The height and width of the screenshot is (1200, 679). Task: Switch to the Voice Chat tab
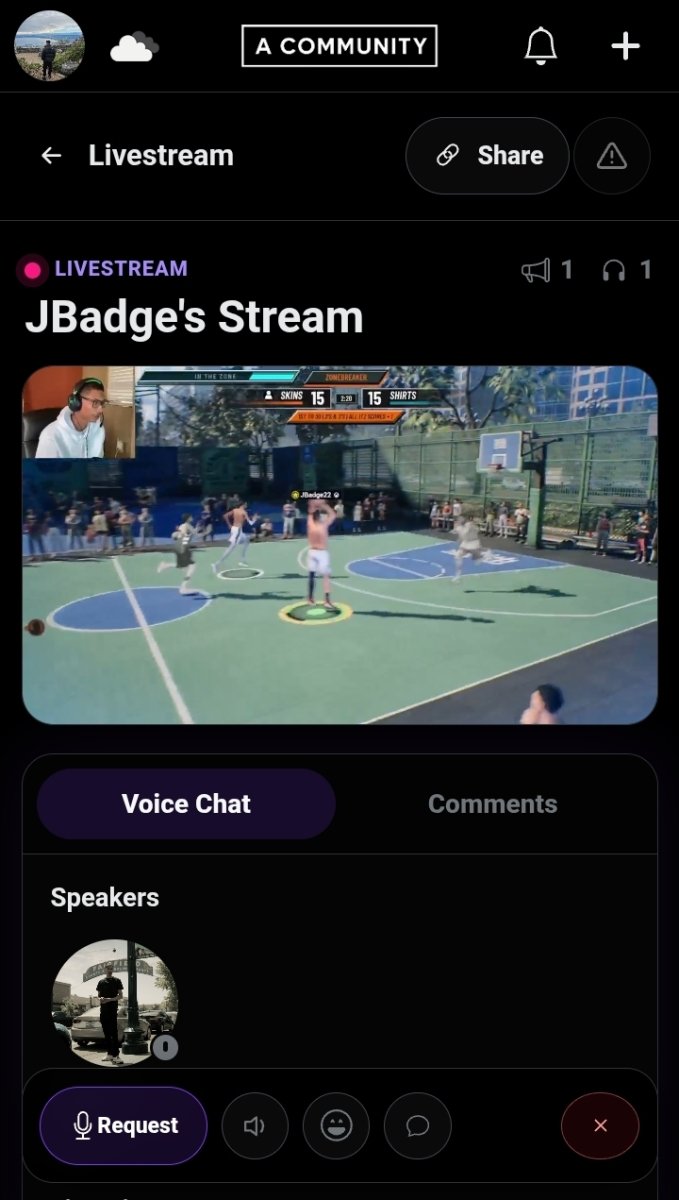tap(186, 804)
